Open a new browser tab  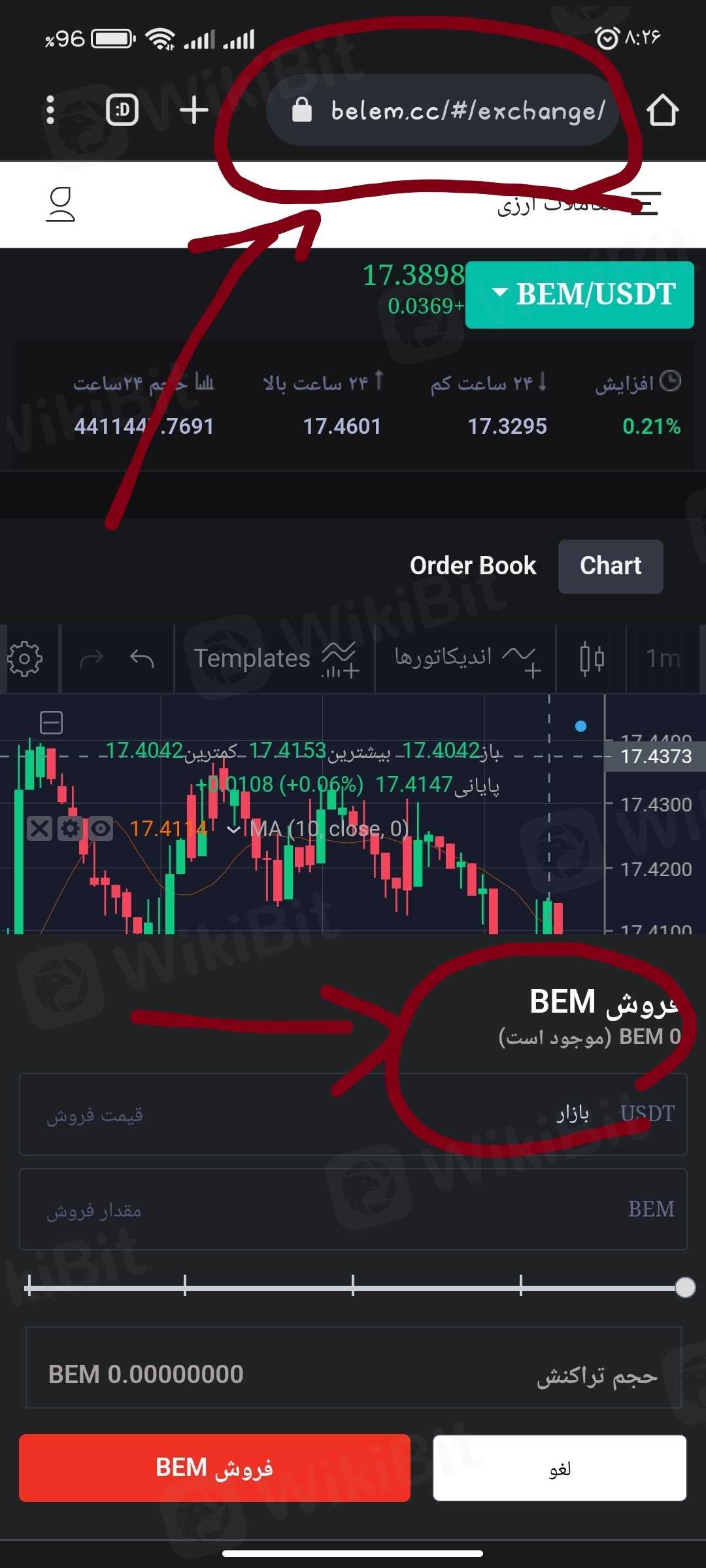[194, 110]
